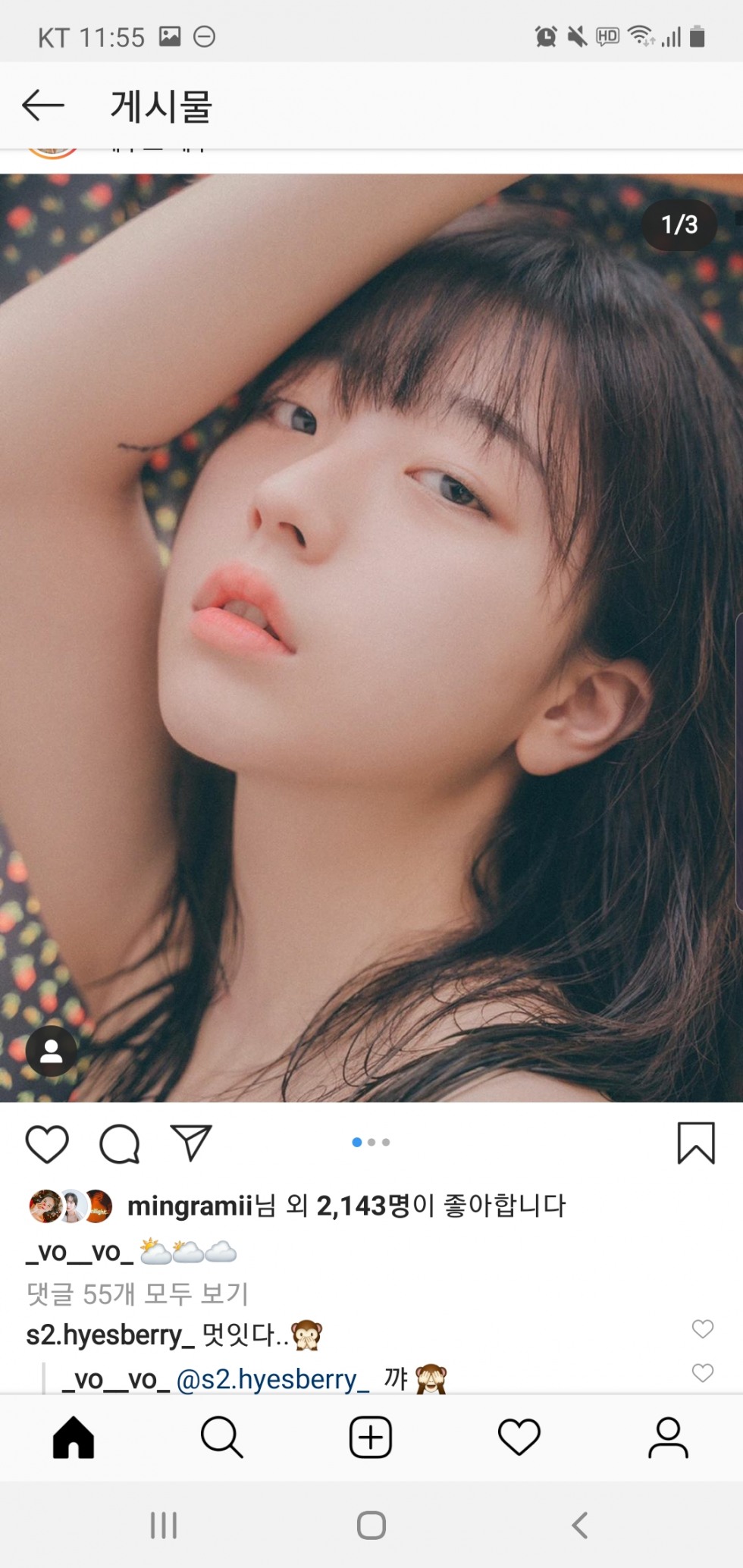Switch to the Search tab
Screen dimensions: 743x1568
(221, 1438)
